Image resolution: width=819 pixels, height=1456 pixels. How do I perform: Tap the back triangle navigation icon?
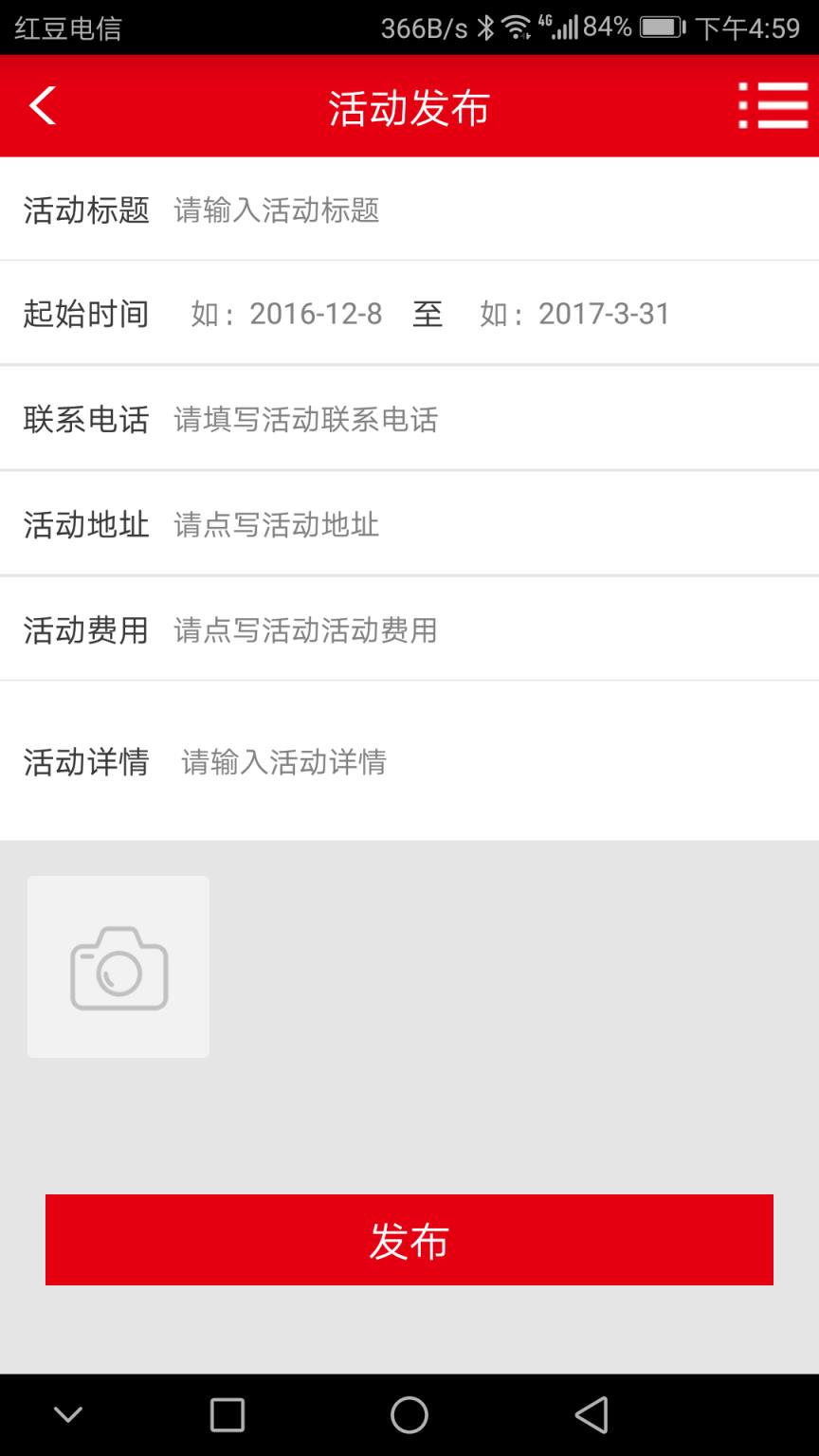(591, 1415)
